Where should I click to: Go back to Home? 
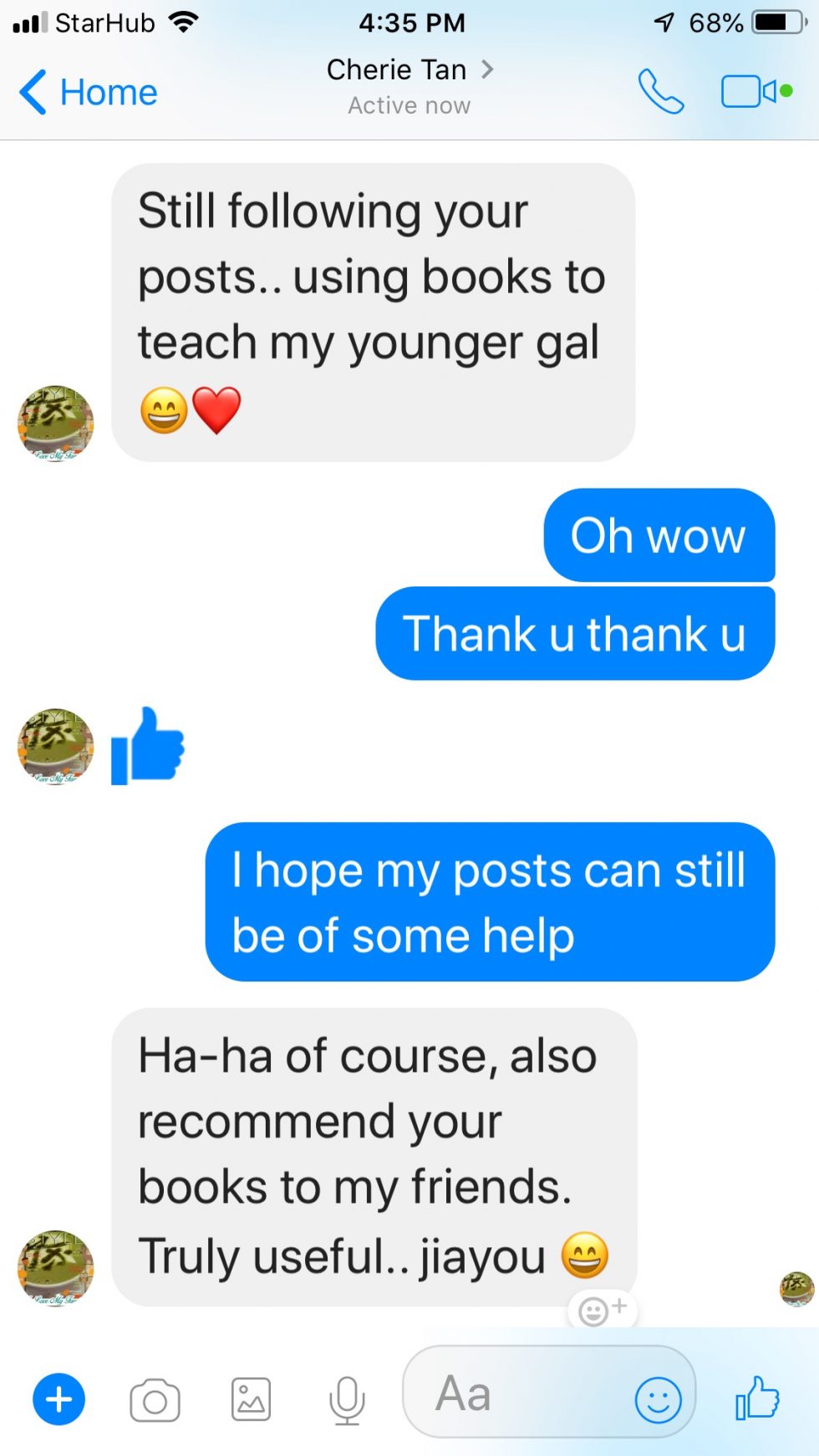coord(89,92)
